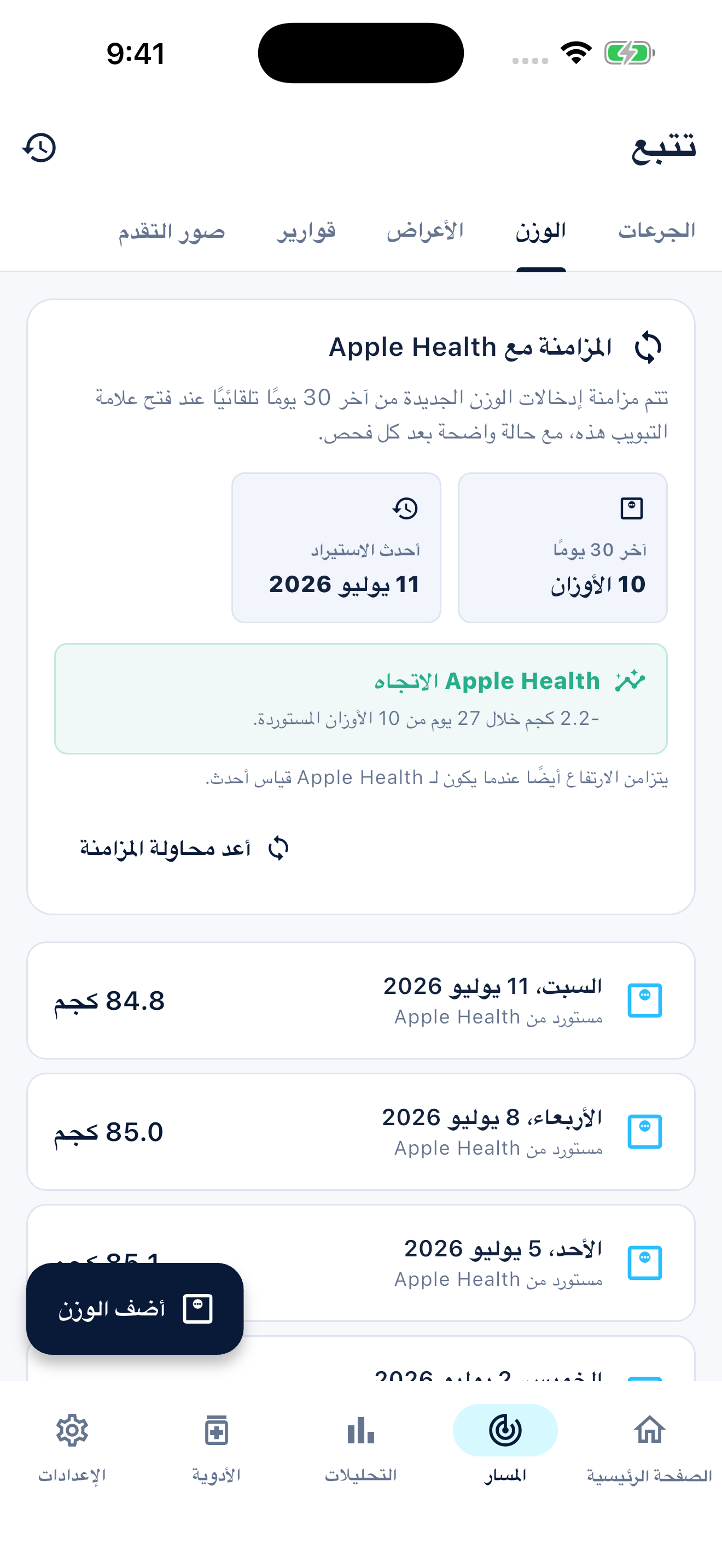Tap the أضف الوزن button
This screenshot has width=722, height=1568.
click(135, 1309)
